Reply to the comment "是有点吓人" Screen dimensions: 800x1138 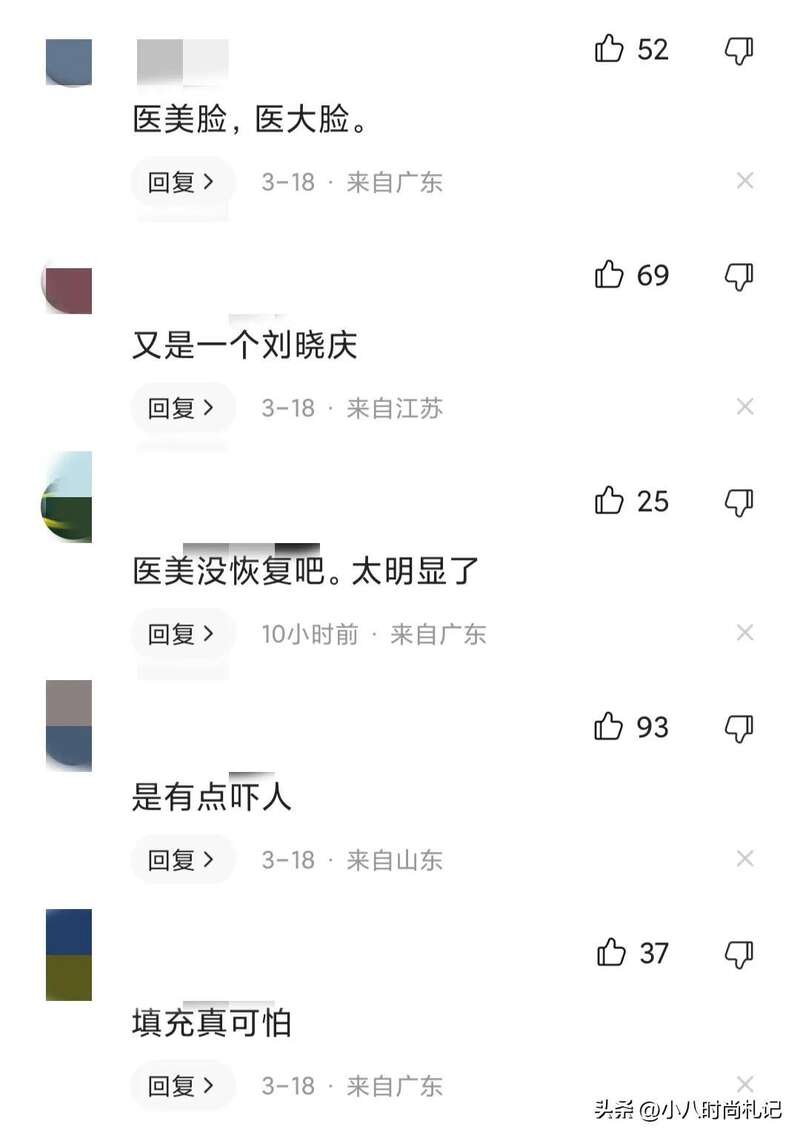[182, 860]
